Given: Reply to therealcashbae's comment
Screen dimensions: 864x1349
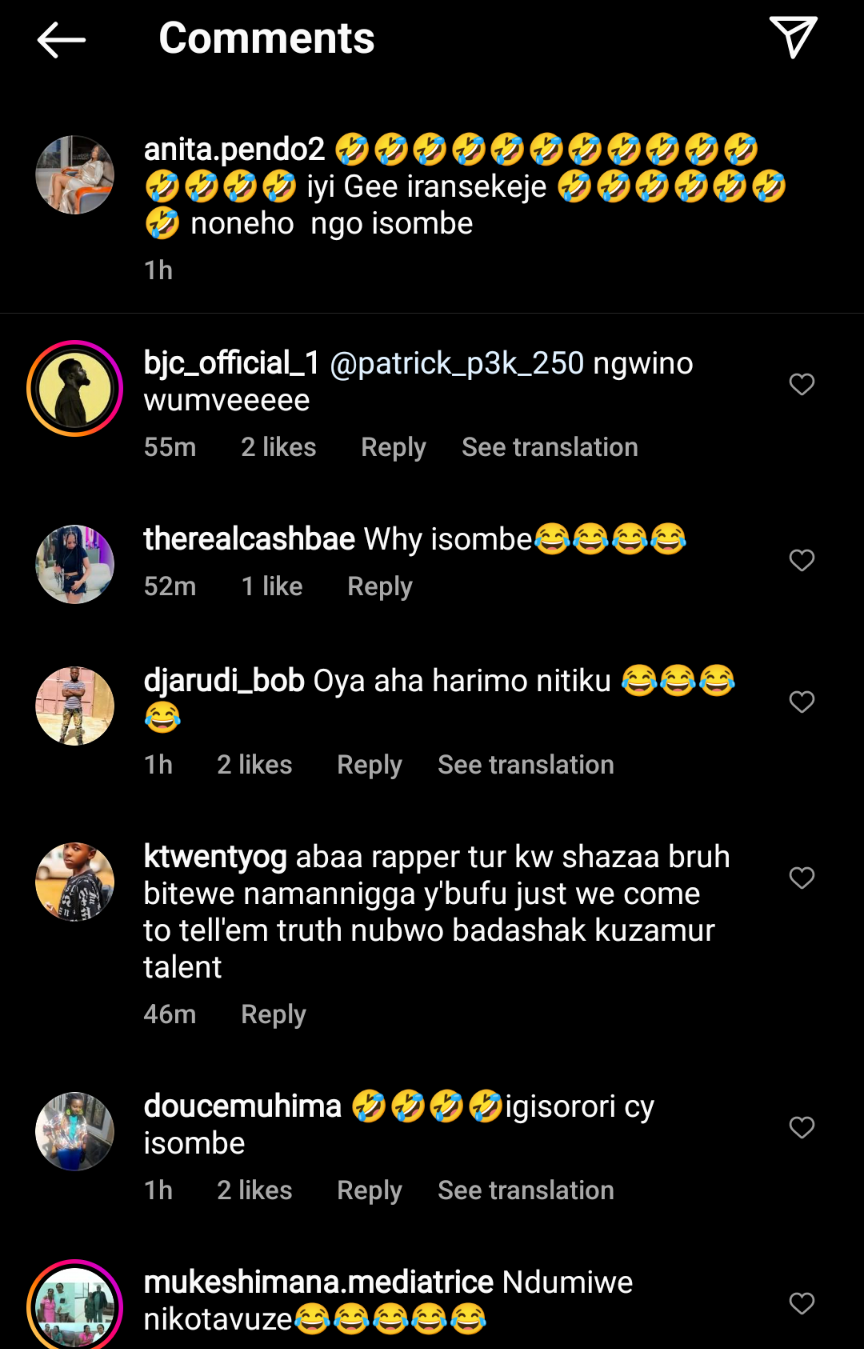Looking at the screenshot, I should point(379,586).
